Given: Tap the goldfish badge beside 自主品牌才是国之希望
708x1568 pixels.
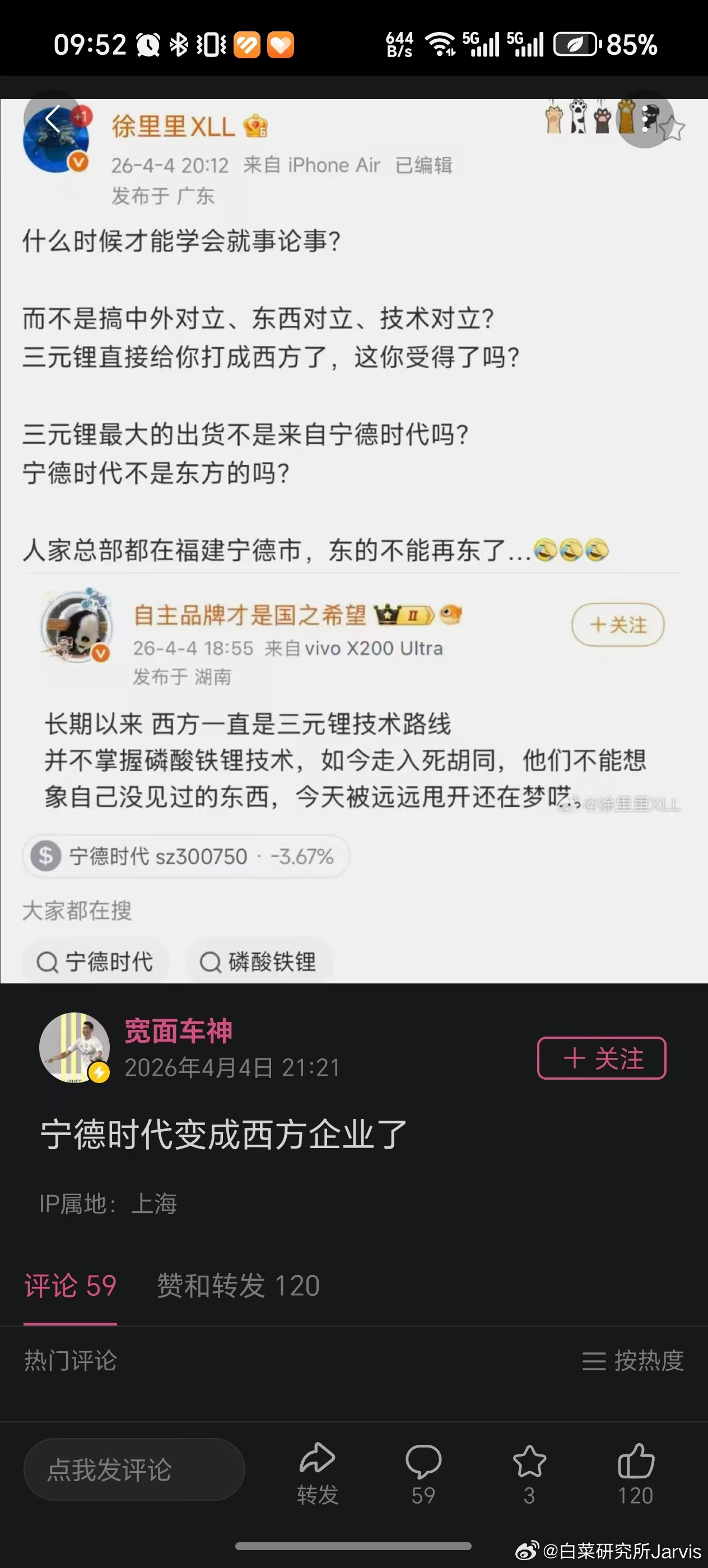Looking at the screenshot, I should point(451,616).
